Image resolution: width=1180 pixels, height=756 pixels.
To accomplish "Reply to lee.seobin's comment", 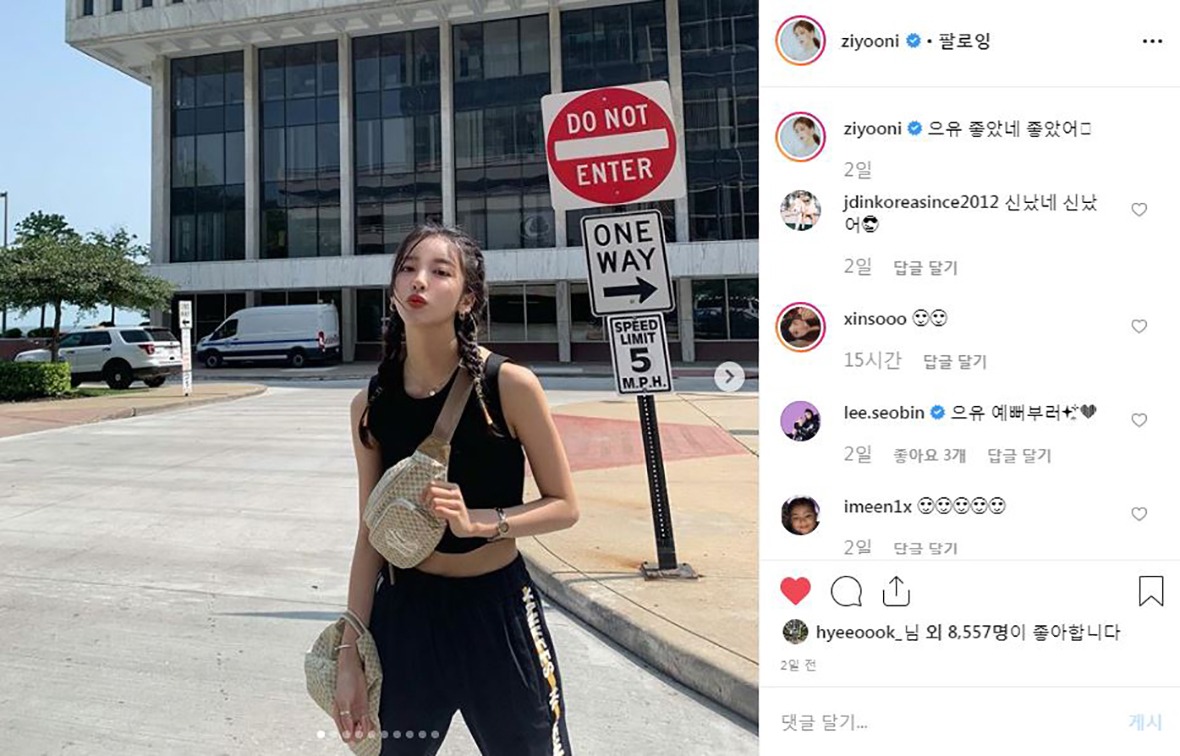I will [x=1019, y=455].
